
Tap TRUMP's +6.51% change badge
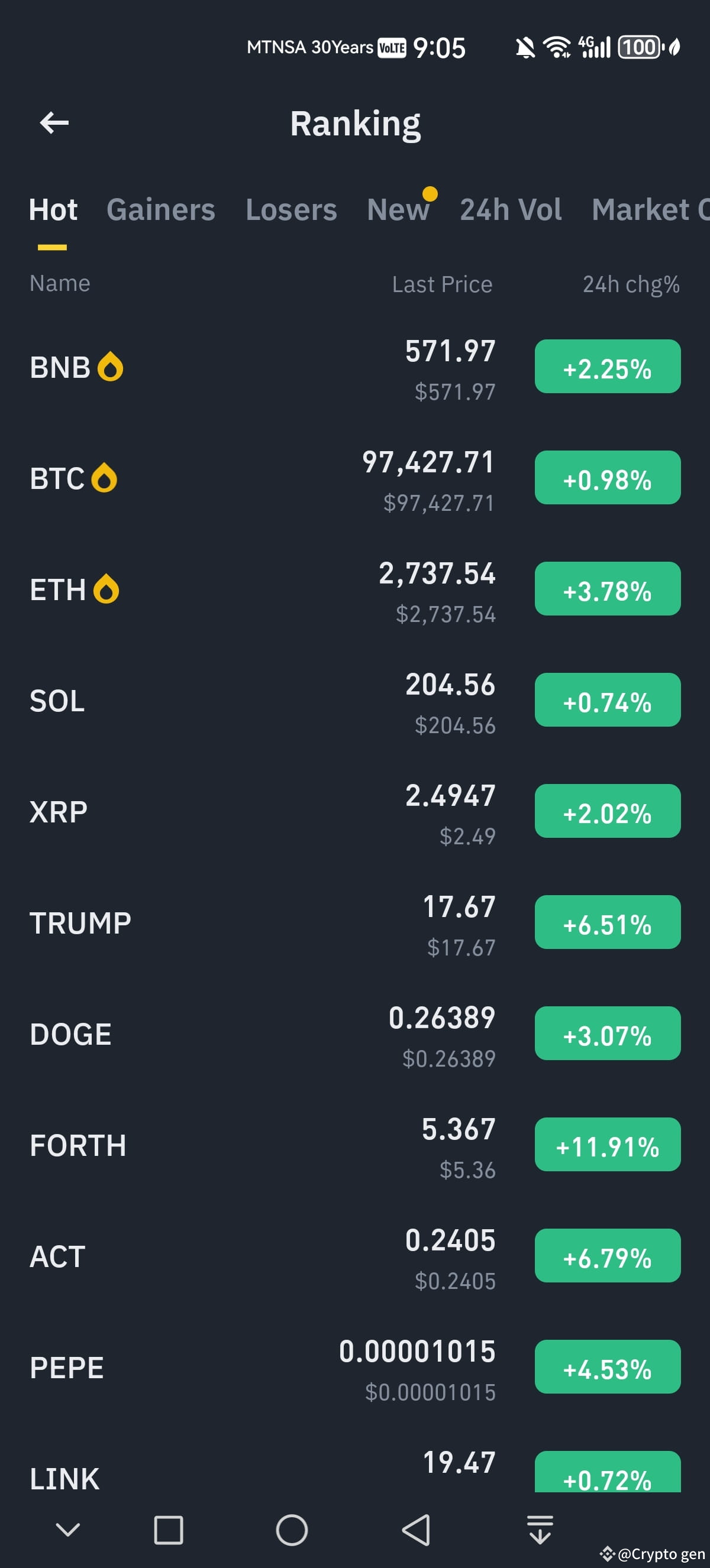607,922
